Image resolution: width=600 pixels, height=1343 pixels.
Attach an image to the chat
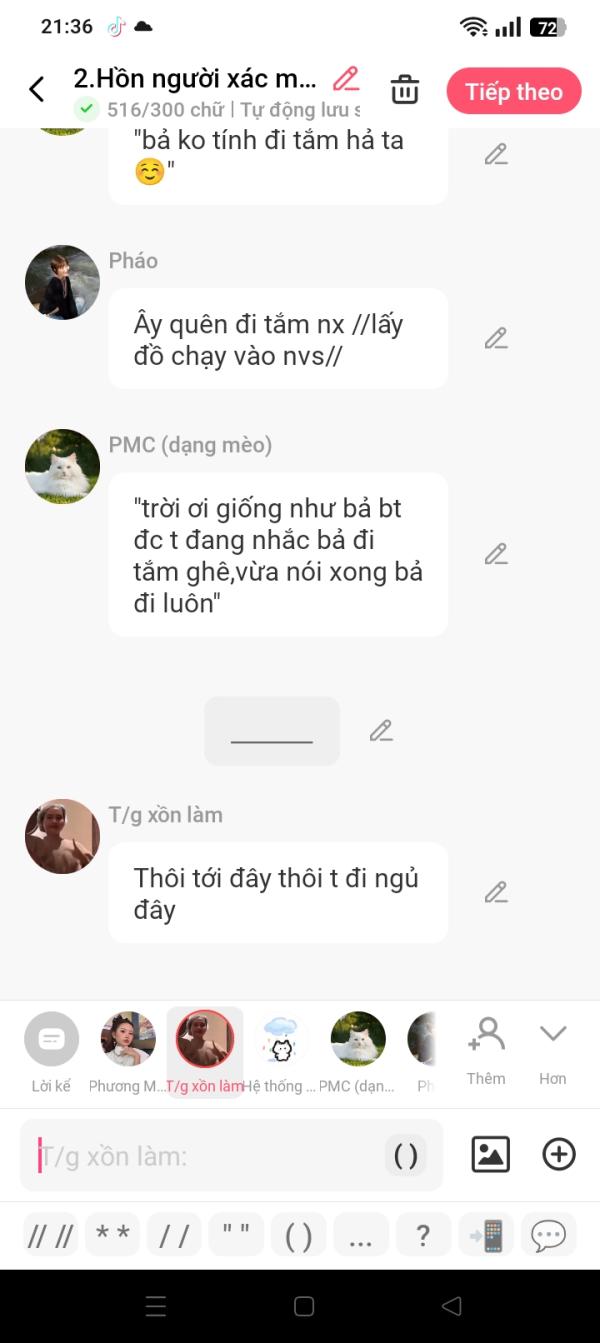490,1155
